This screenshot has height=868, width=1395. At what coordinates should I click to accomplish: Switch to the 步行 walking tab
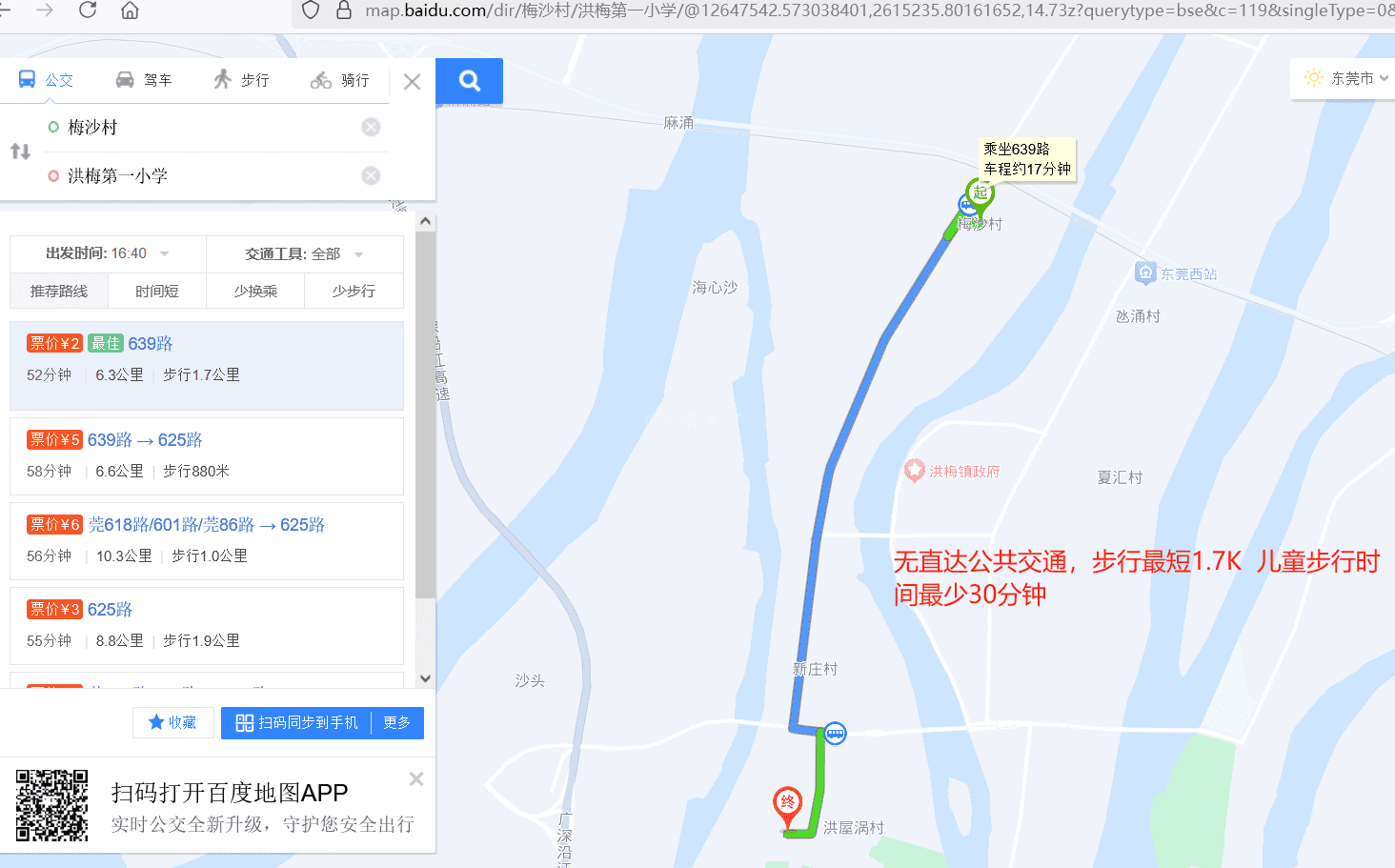click(241, 80)
